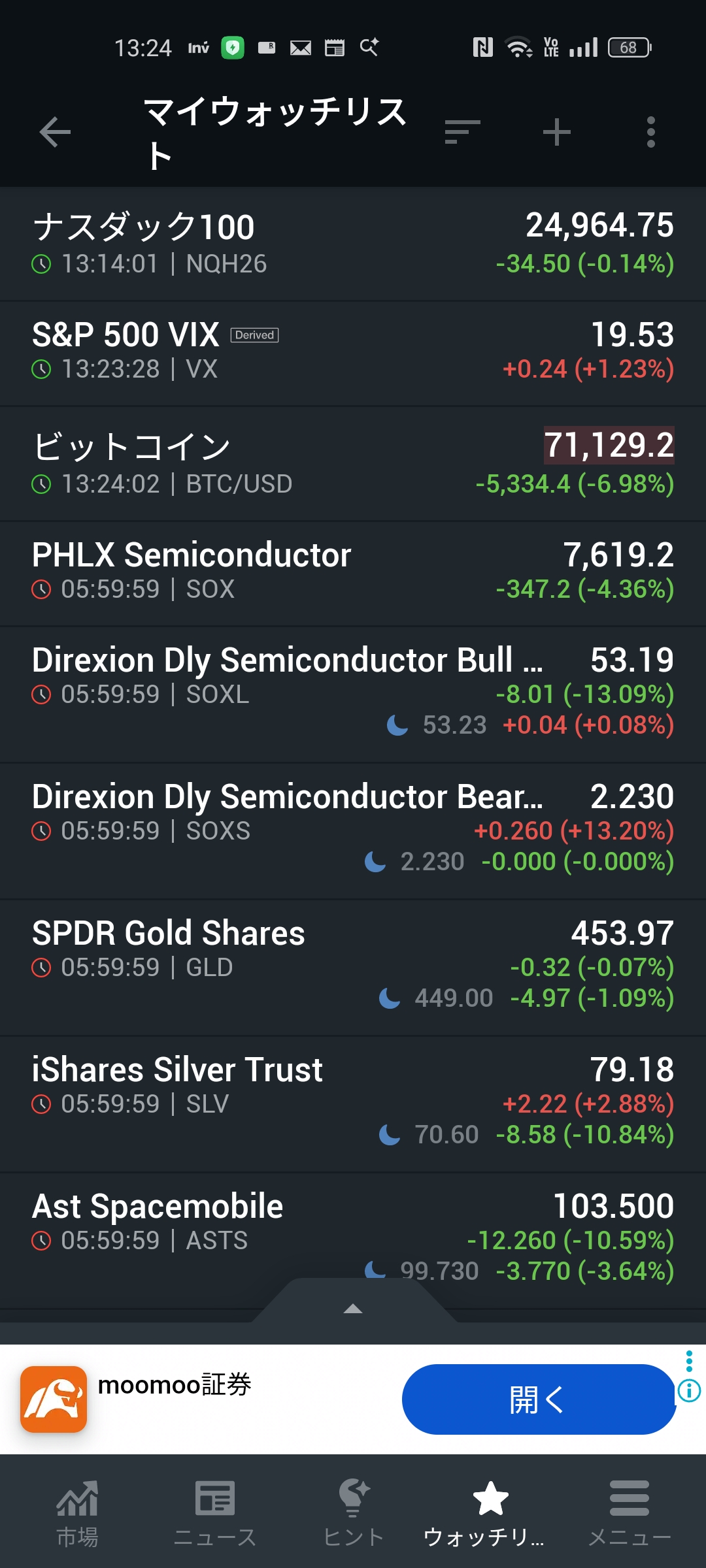This screenshot has height=1568, width=706.
Task: Open Ast Spacemobile ASTS row
Action: [x=353, y=1228]
